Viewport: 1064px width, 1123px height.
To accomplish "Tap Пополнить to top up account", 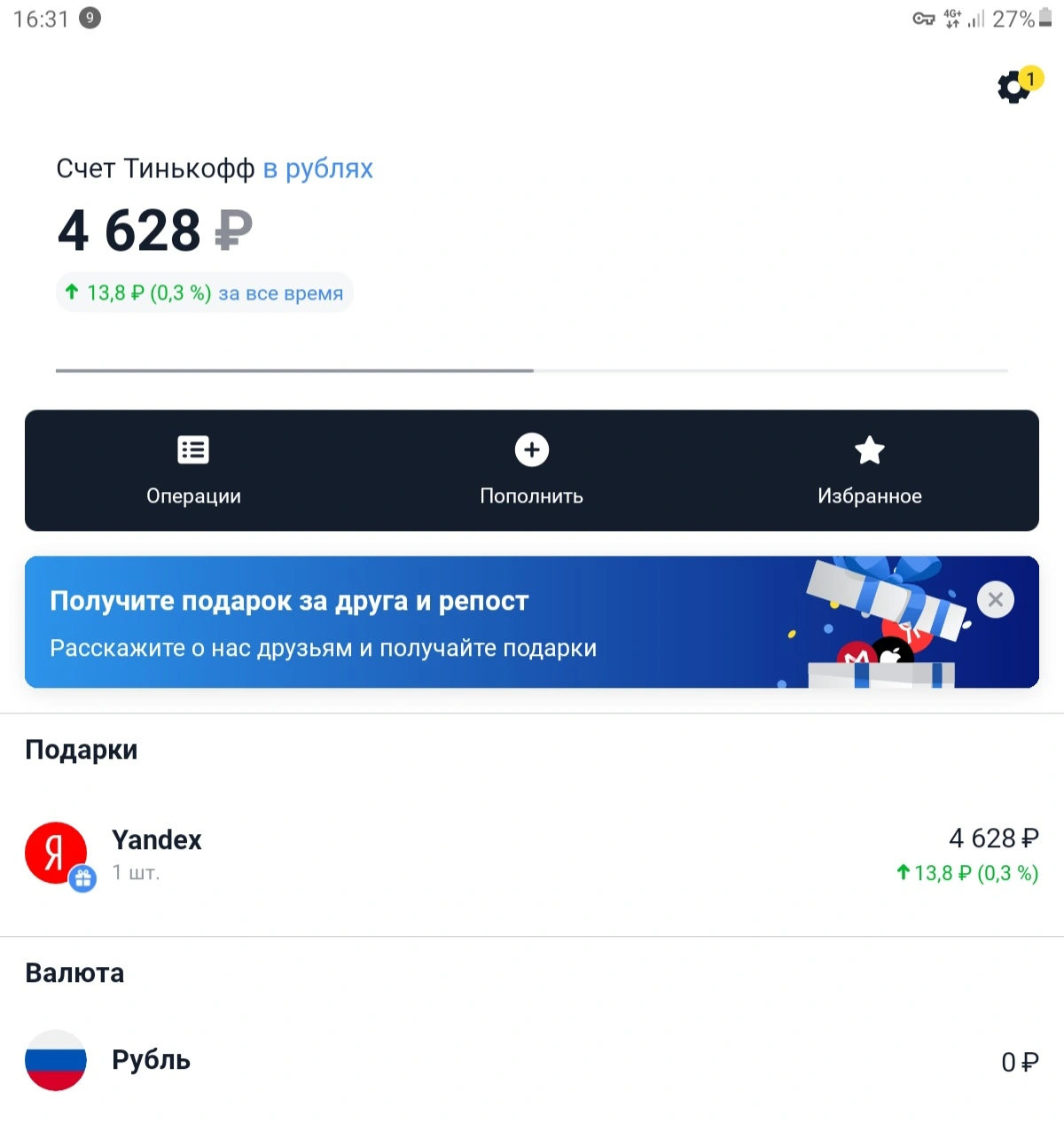I will click(531, 471).
